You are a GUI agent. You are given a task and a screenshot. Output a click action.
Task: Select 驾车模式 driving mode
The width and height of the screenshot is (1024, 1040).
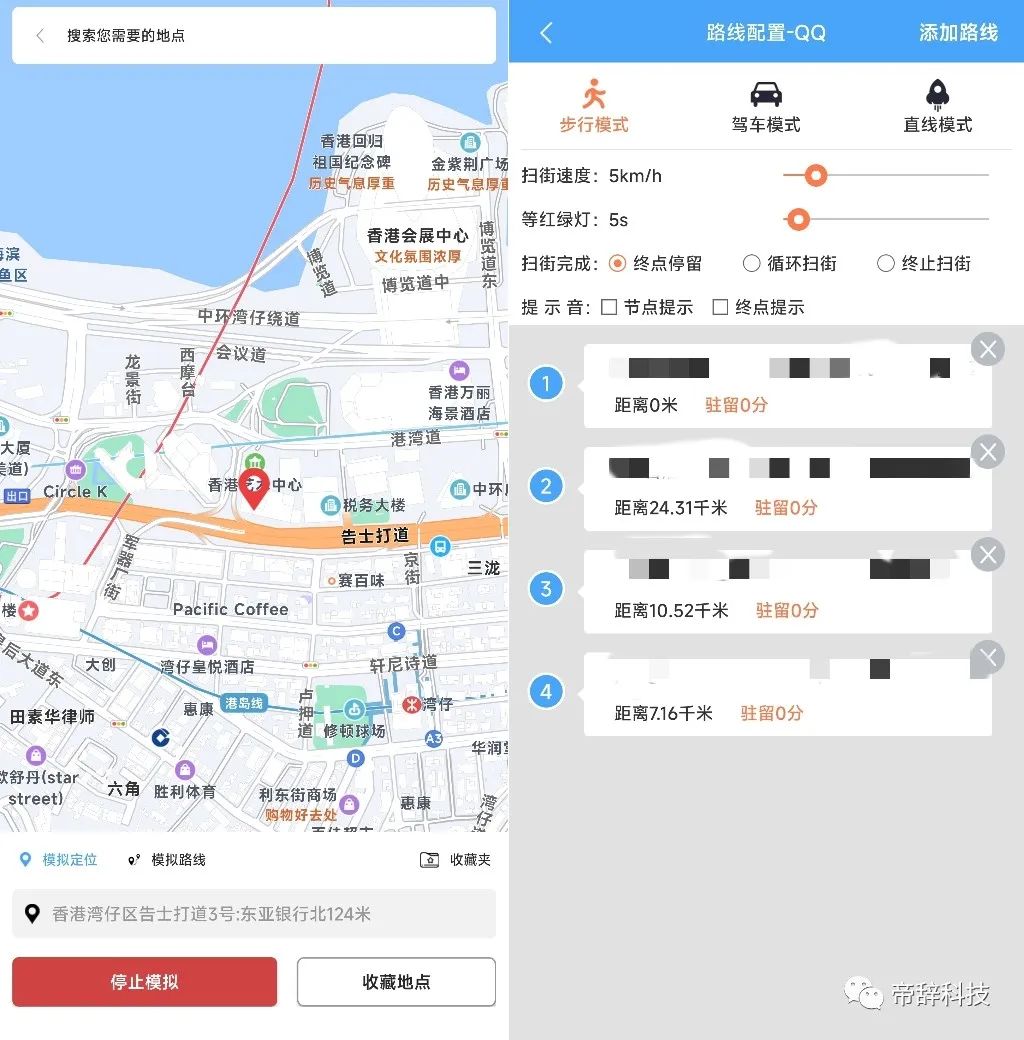pyautogui.click(x=766, y=106)
